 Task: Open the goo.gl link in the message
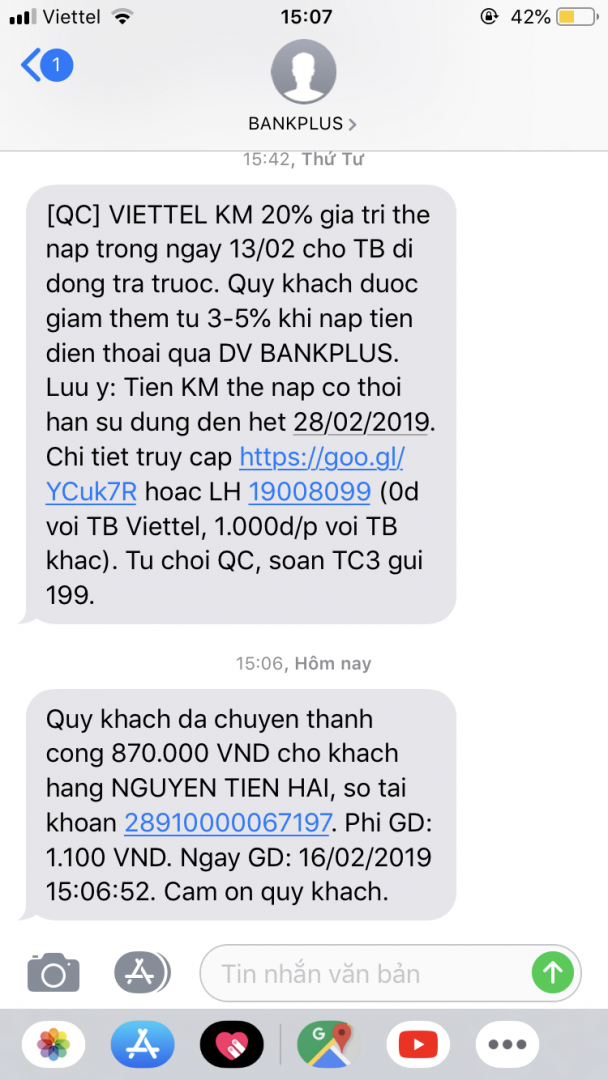click(322, 458)
